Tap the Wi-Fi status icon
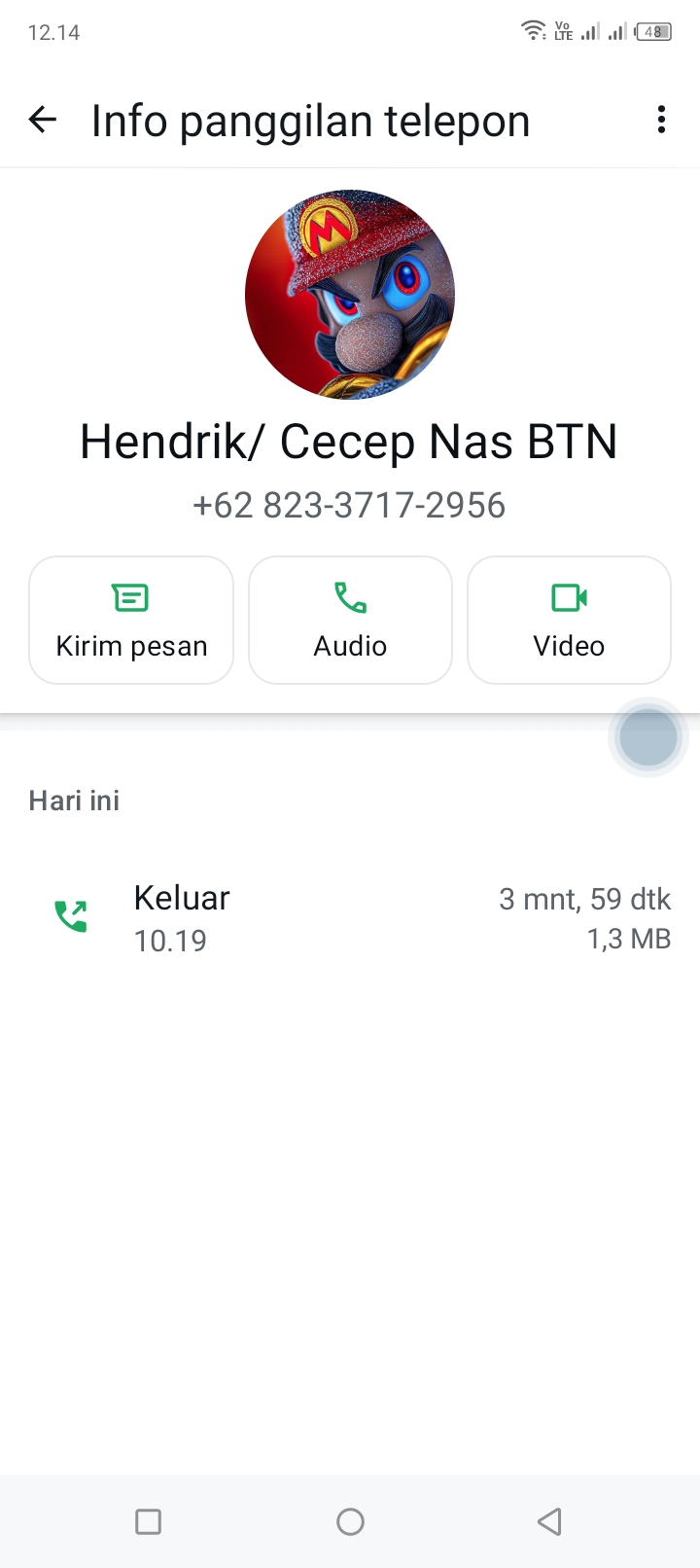700x1568 pixels. pyautogui.click(x=531, y=30)
